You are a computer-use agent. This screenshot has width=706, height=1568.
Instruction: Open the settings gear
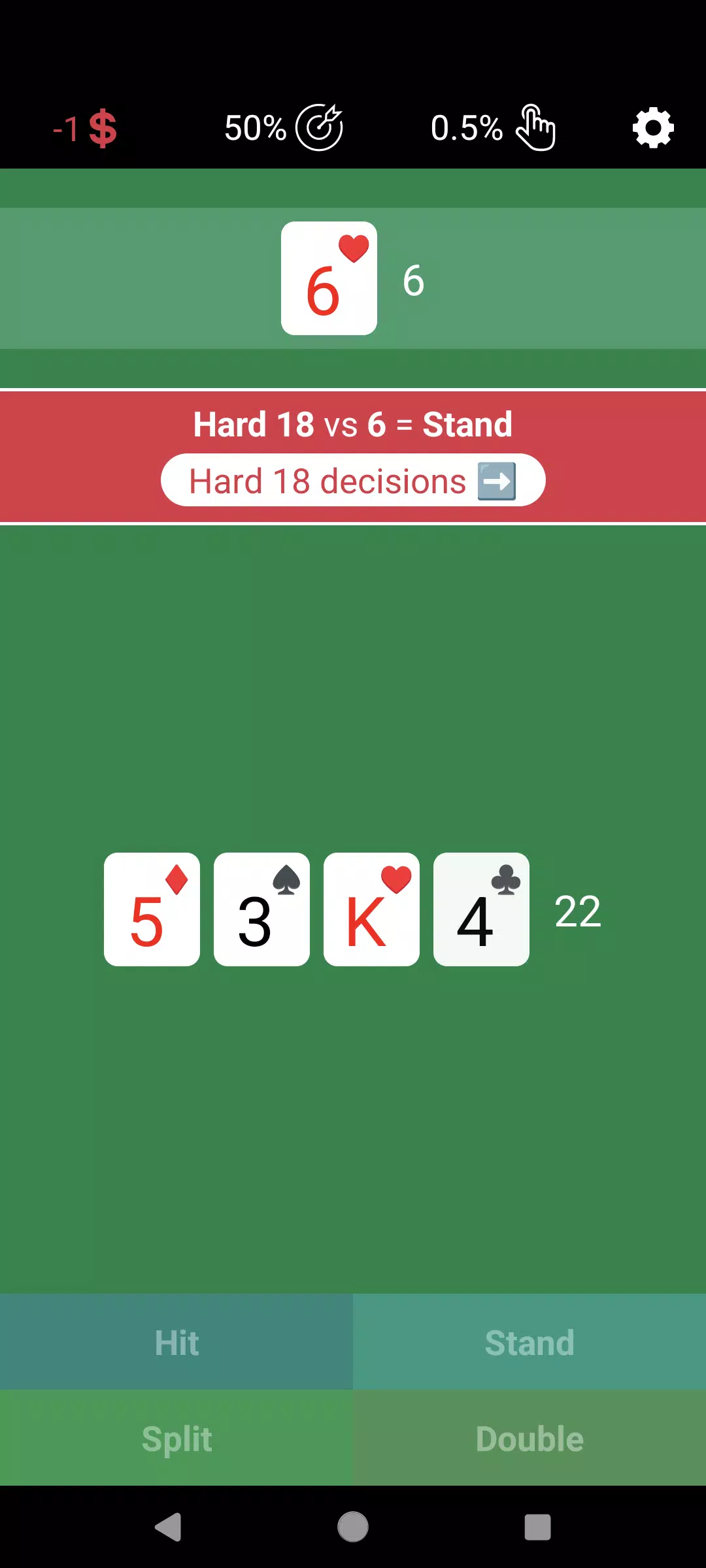point(653,128)
